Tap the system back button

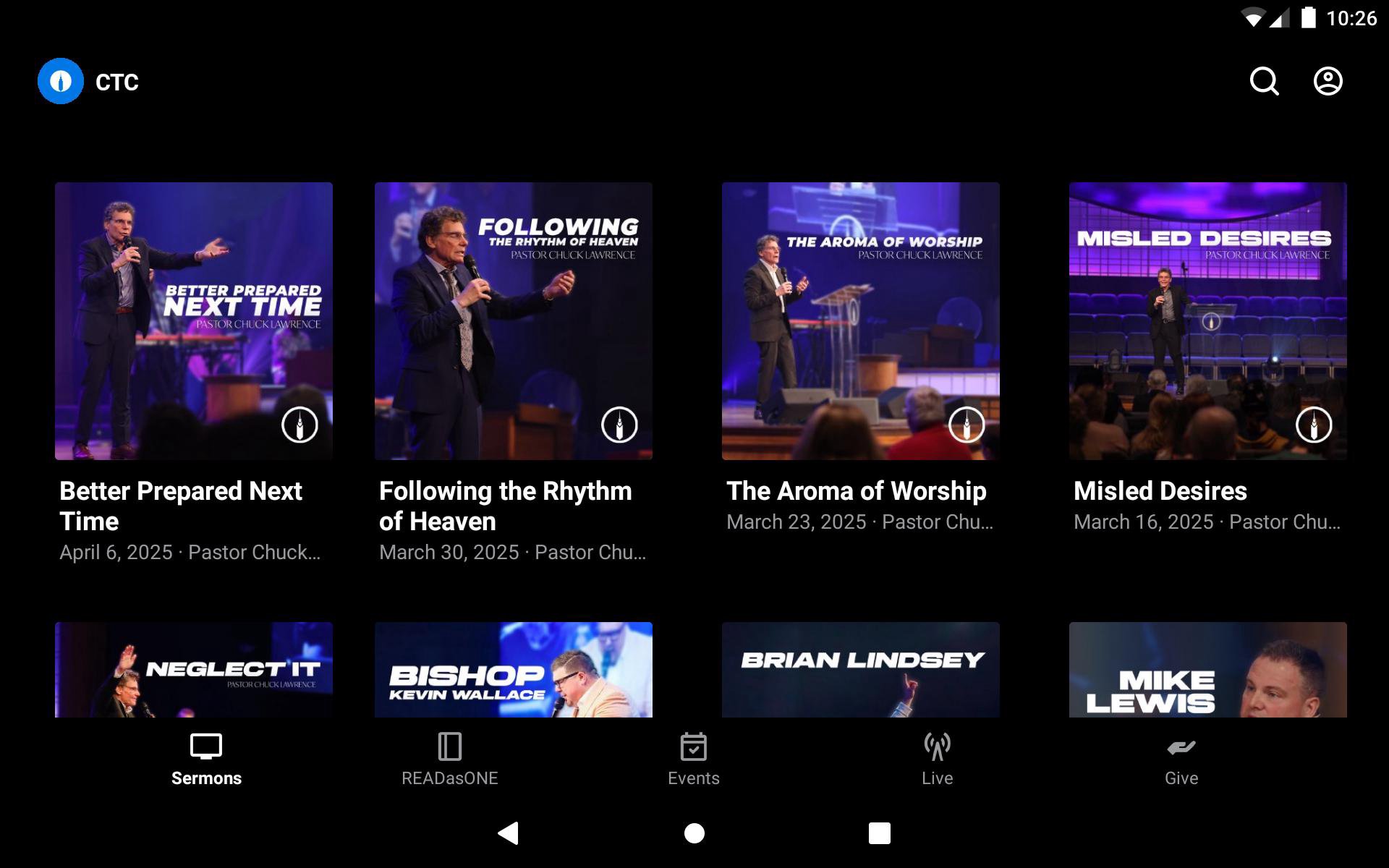coord(509,833)
